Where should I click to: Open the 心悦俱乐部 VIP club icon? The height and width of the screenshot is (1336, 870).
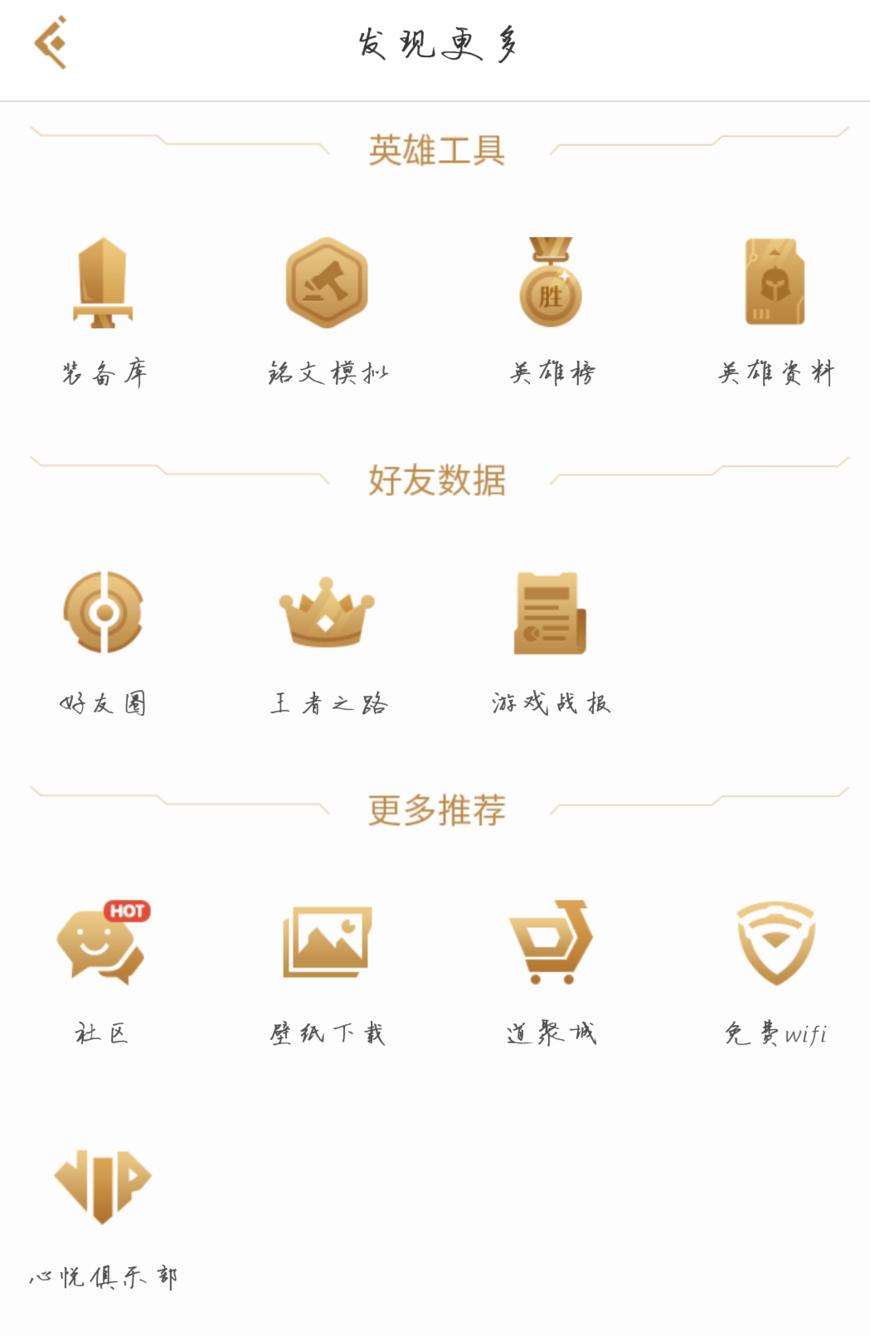[104, 1185]
